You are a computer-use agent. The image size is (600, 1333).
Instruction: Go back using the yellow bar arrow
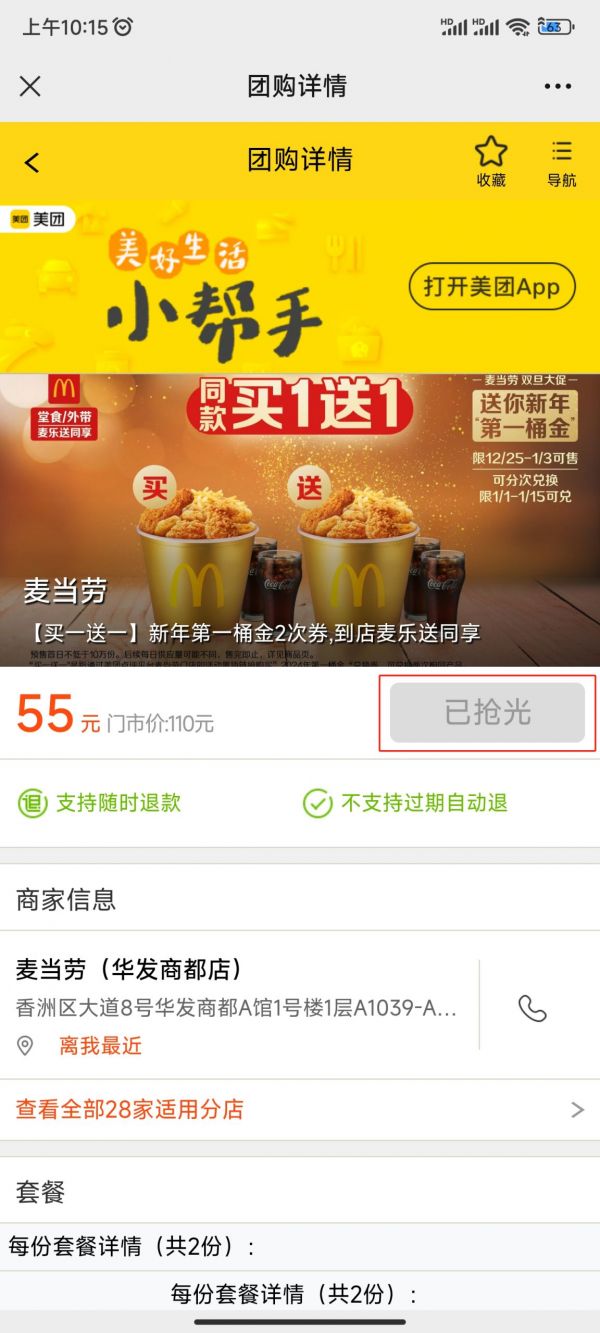pyautogui.click(x=32, y=162)
